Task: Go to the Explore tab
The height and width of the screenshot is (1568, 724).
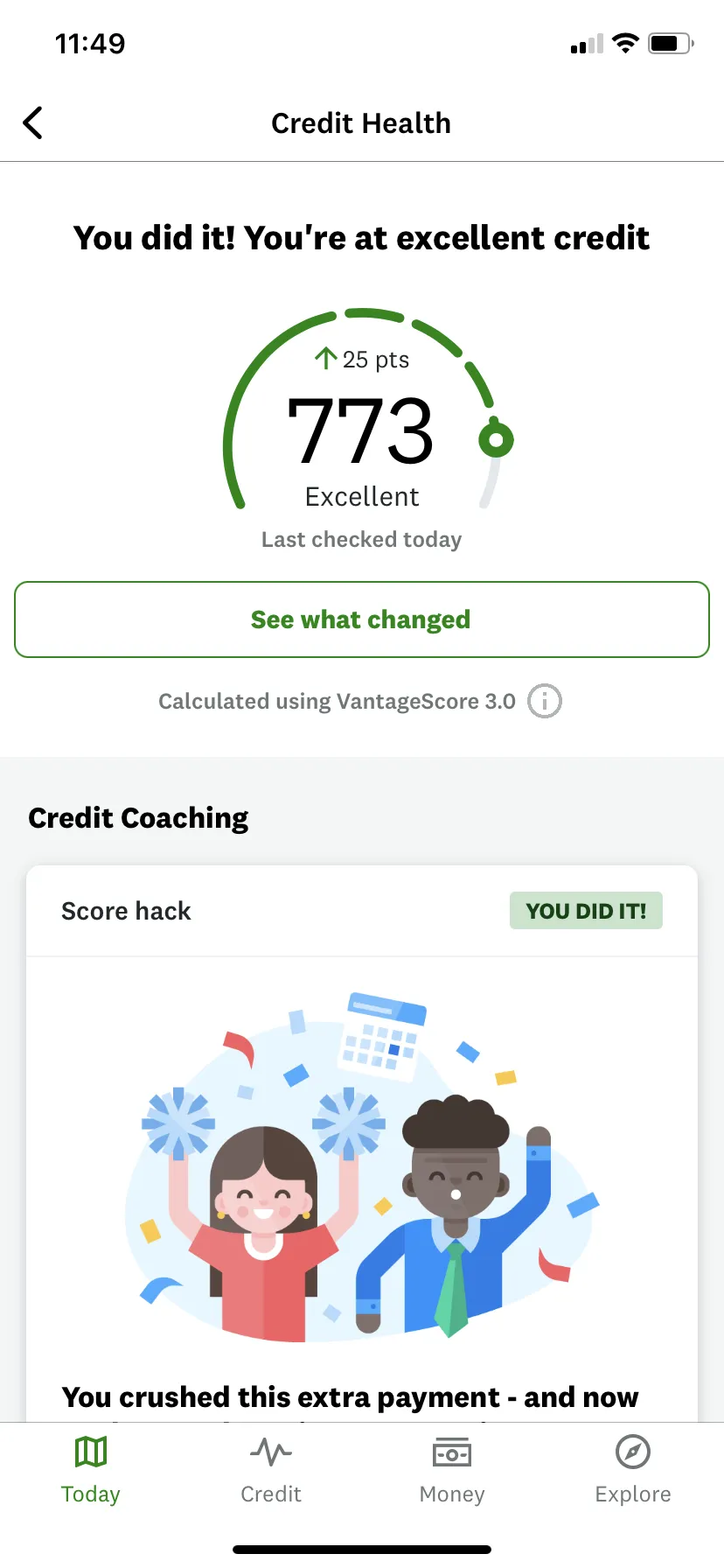Action: 633,1471
